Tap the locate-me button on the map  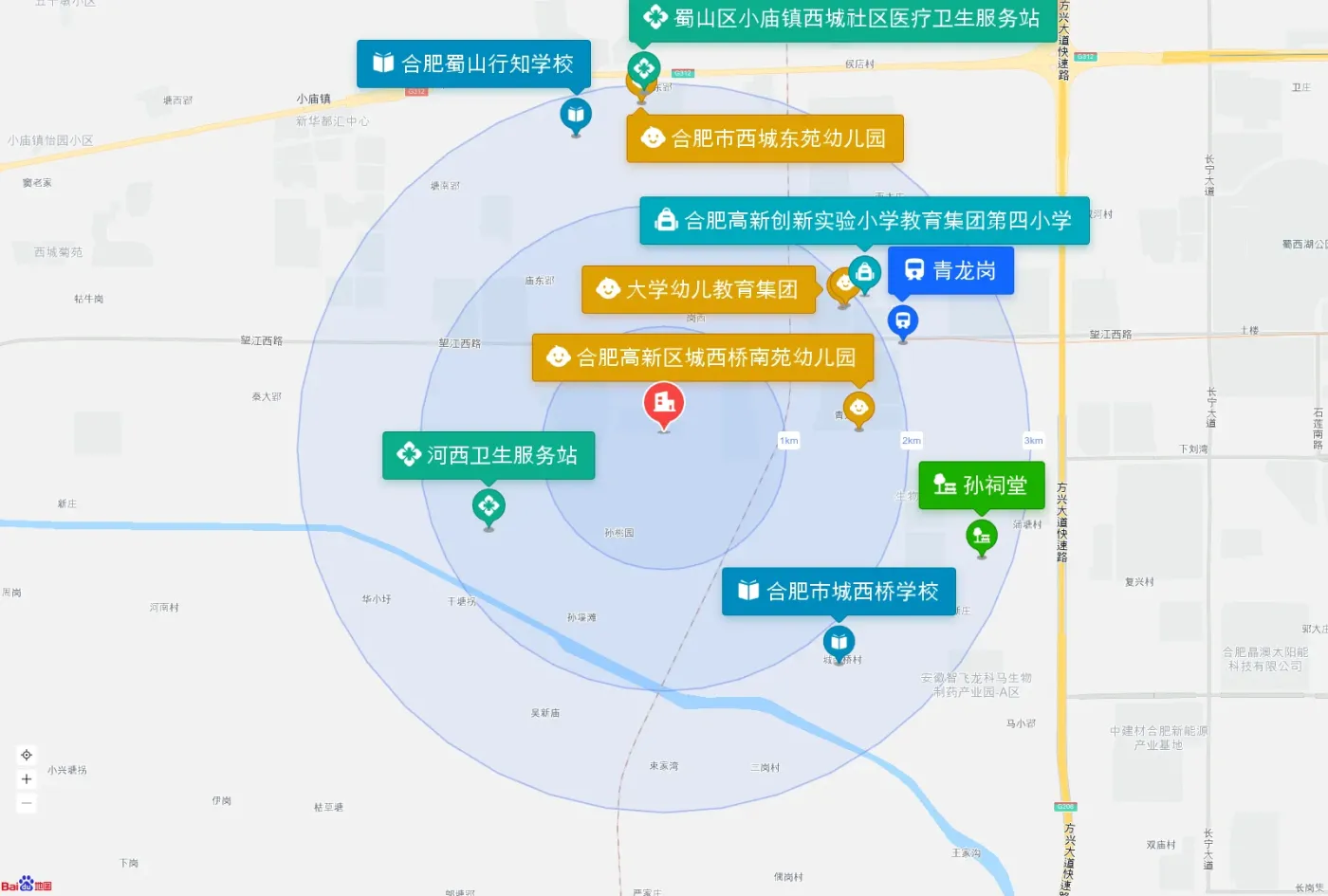point(27,755)
